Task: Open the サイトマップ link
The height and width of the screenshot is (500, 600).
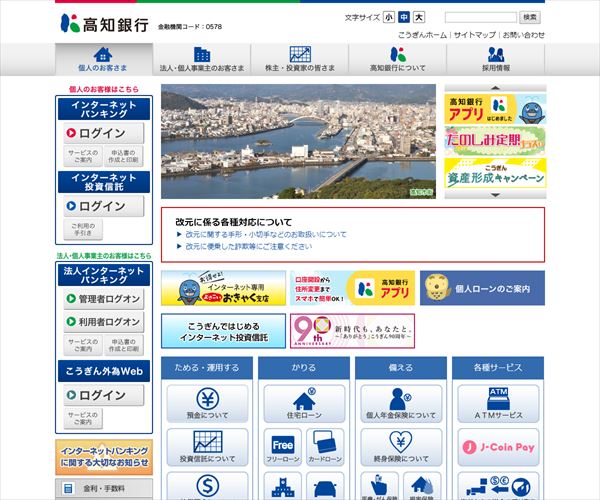Action: click(474, 35)
